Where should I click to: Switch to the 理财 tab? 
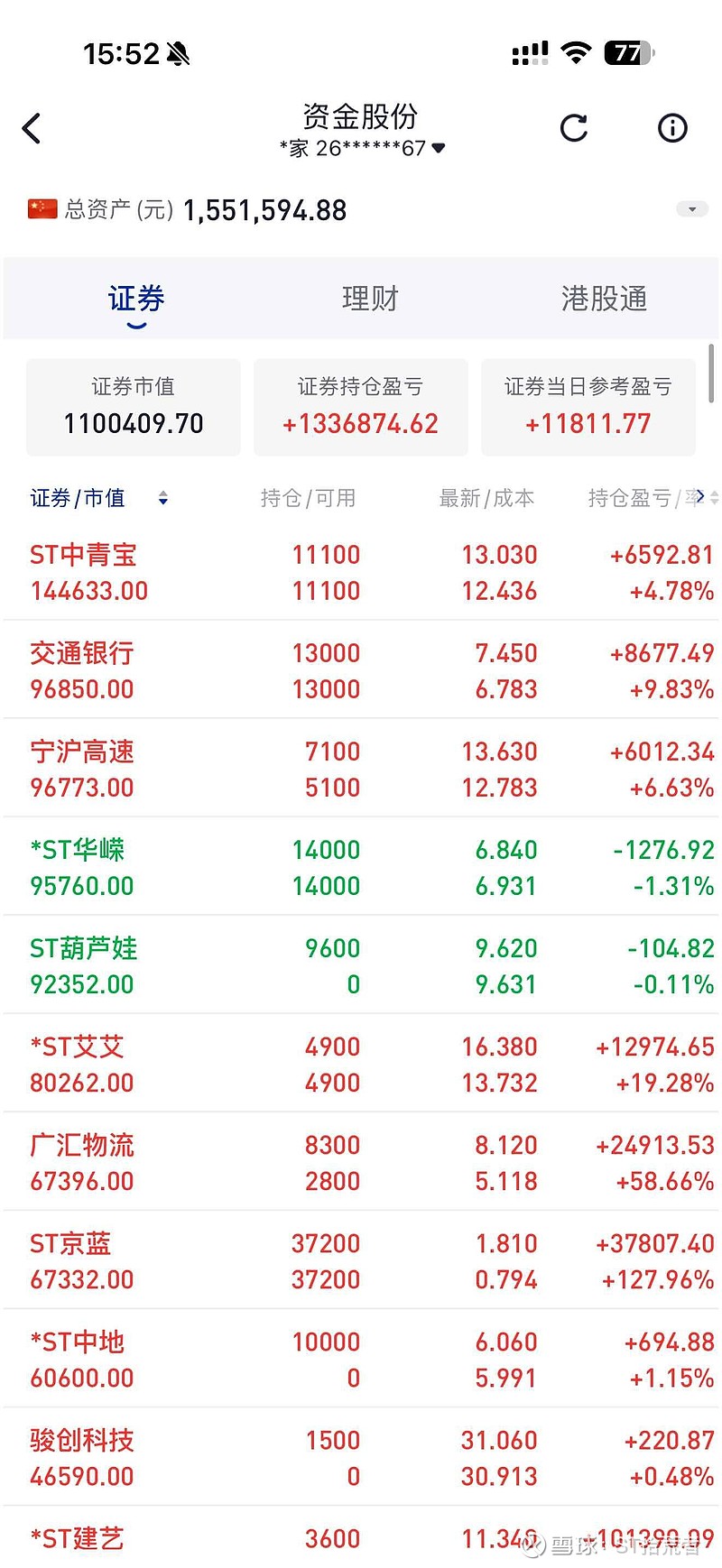coord(370,299)
